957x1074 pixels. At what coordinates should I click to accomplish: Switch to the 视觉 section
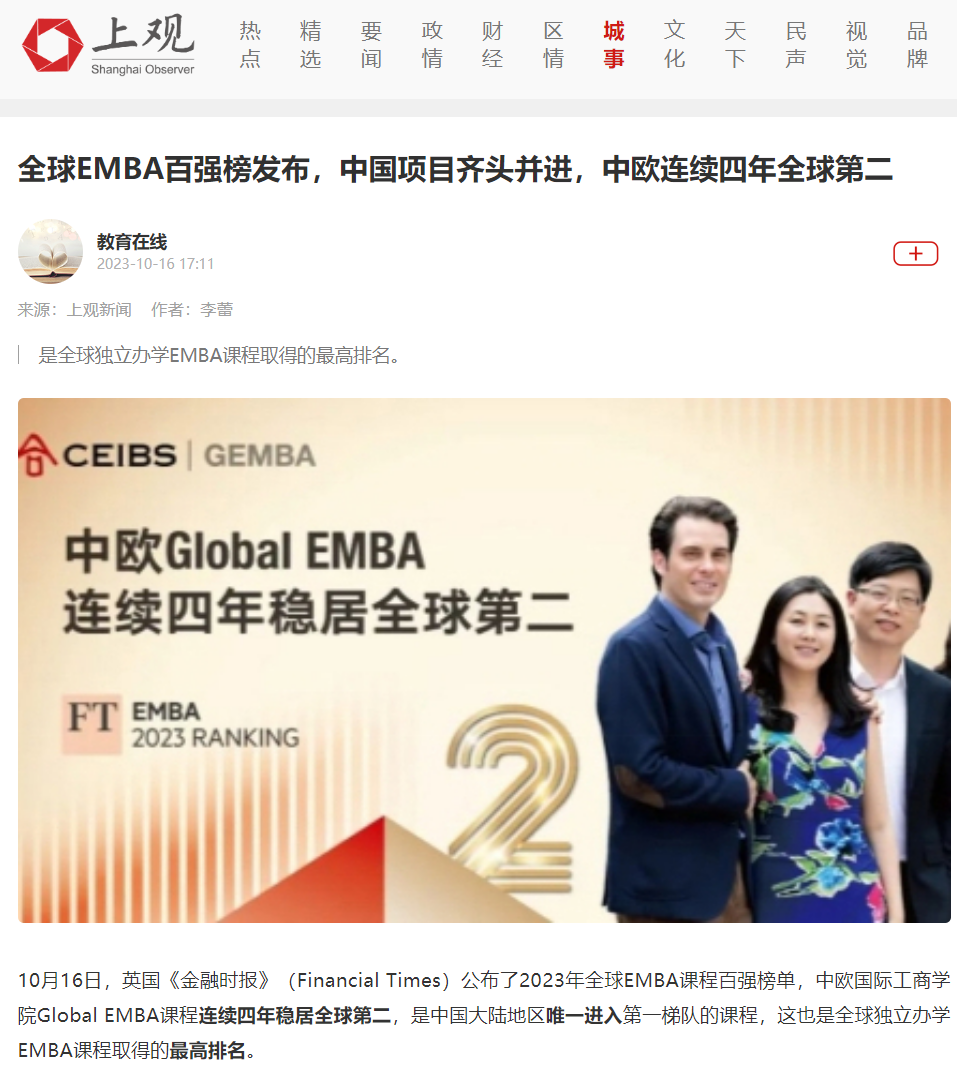tap(857, 45)
